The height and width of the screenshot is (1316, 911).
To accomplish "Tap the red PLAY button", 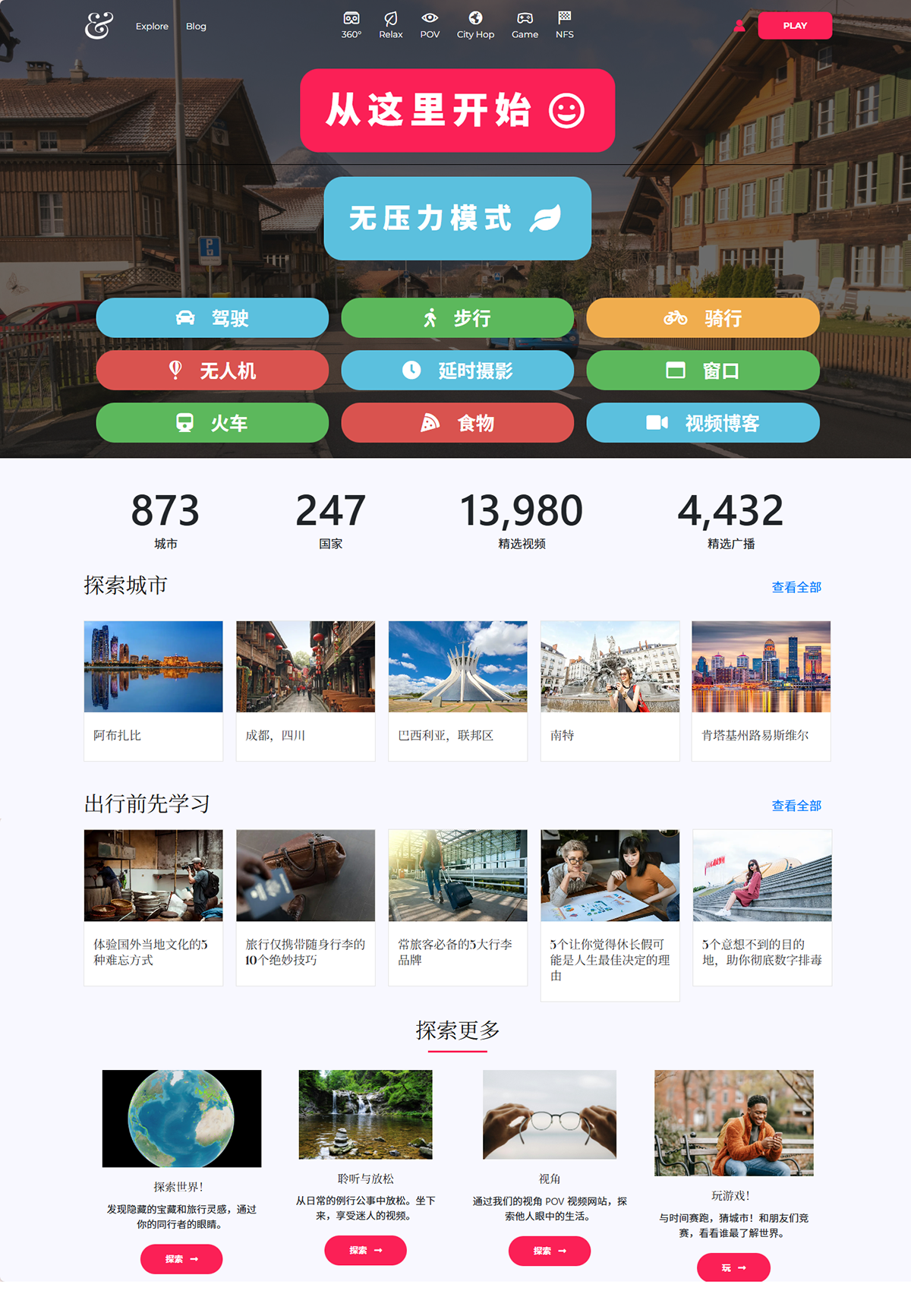I will click(x=794, y=26).
